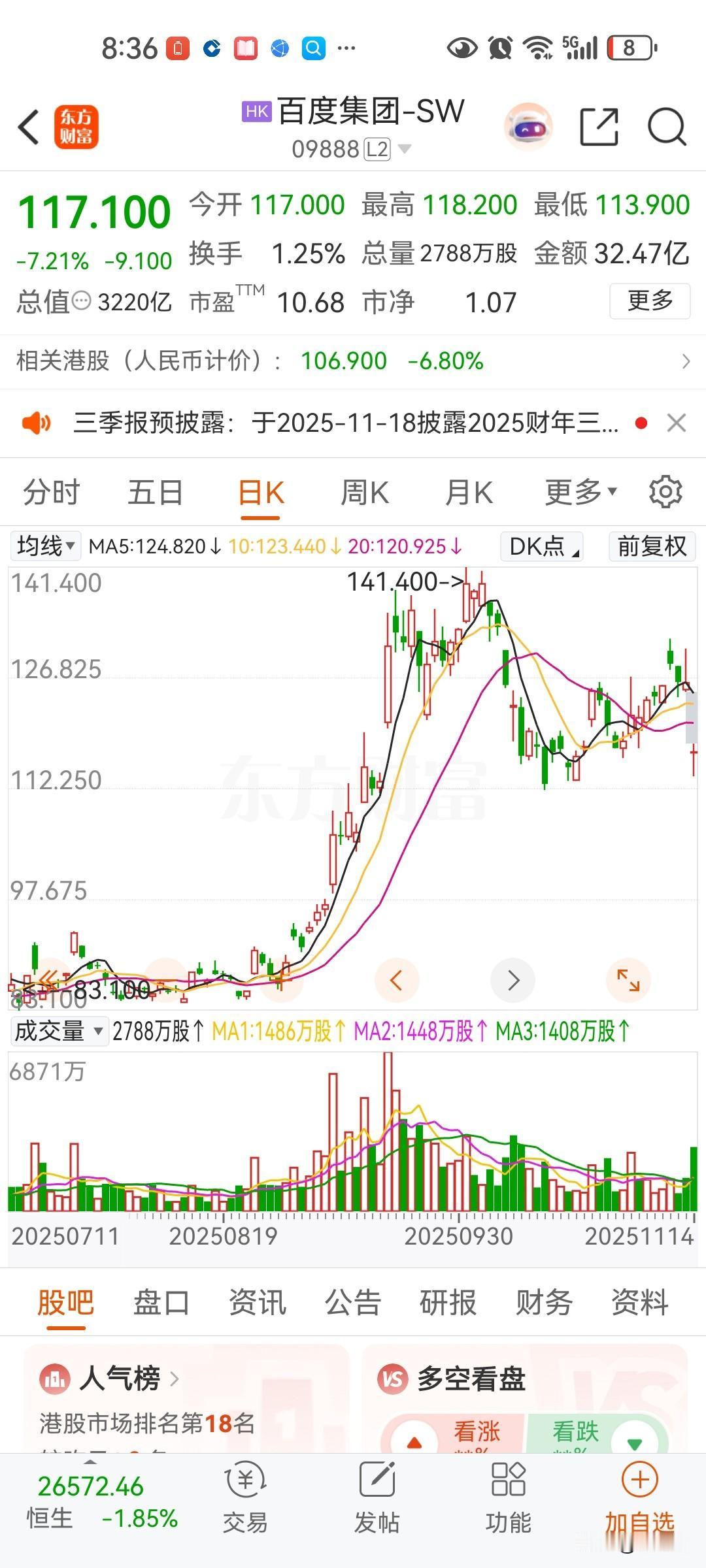Tap the AI assistant robot icon
This screenshot has width=706, height=1568.
528,126
